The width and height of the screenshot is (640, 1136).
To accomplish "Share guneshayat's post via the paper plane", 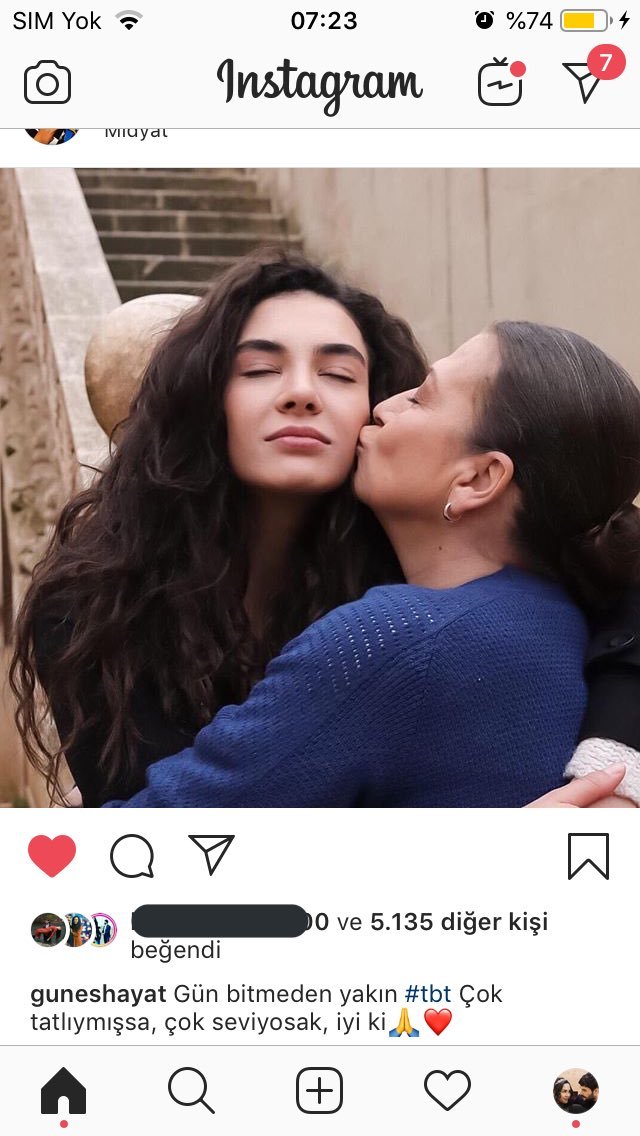I will pyautogui.click(x=211, y=855).
